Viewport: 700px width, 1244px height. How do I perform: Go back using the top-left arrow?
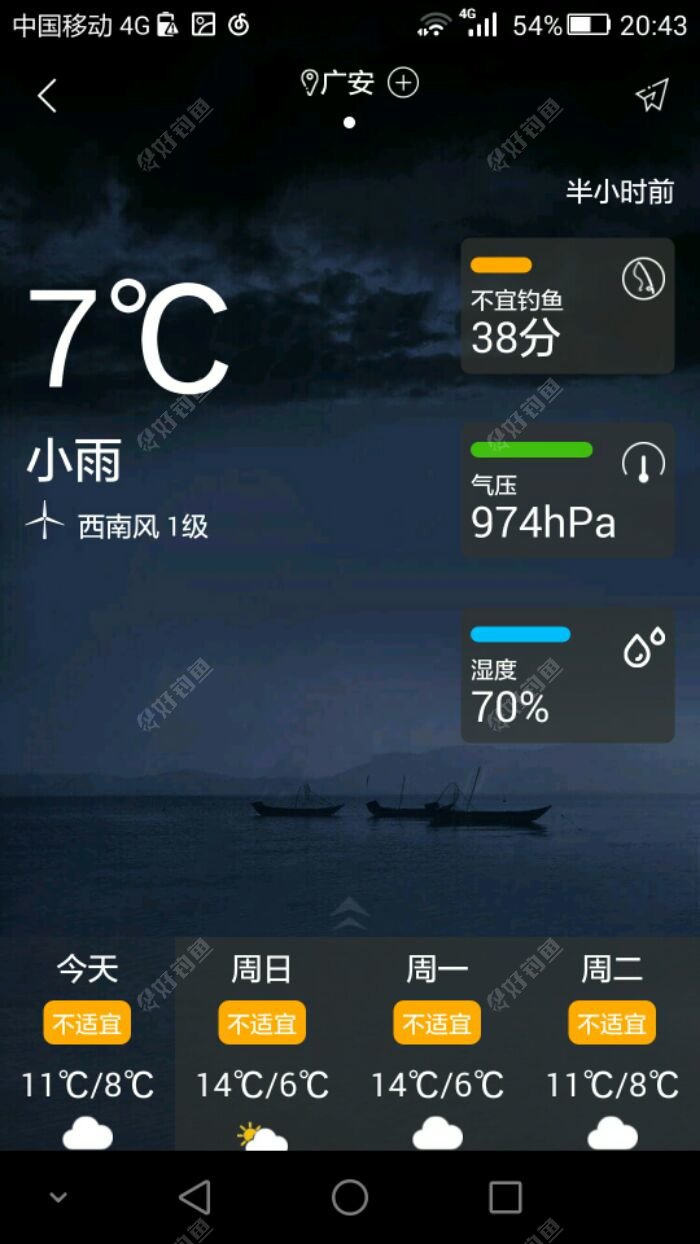click(x=47, y=96)
